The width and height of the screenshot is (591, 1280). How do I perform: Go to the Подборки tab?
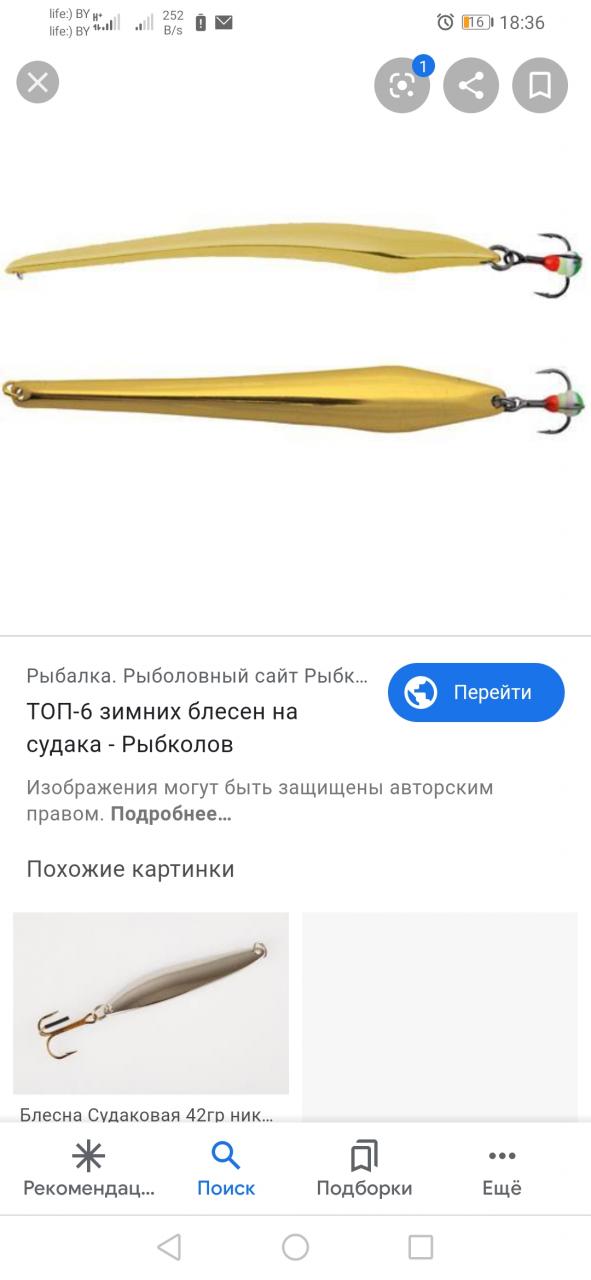click(364, 1169)
